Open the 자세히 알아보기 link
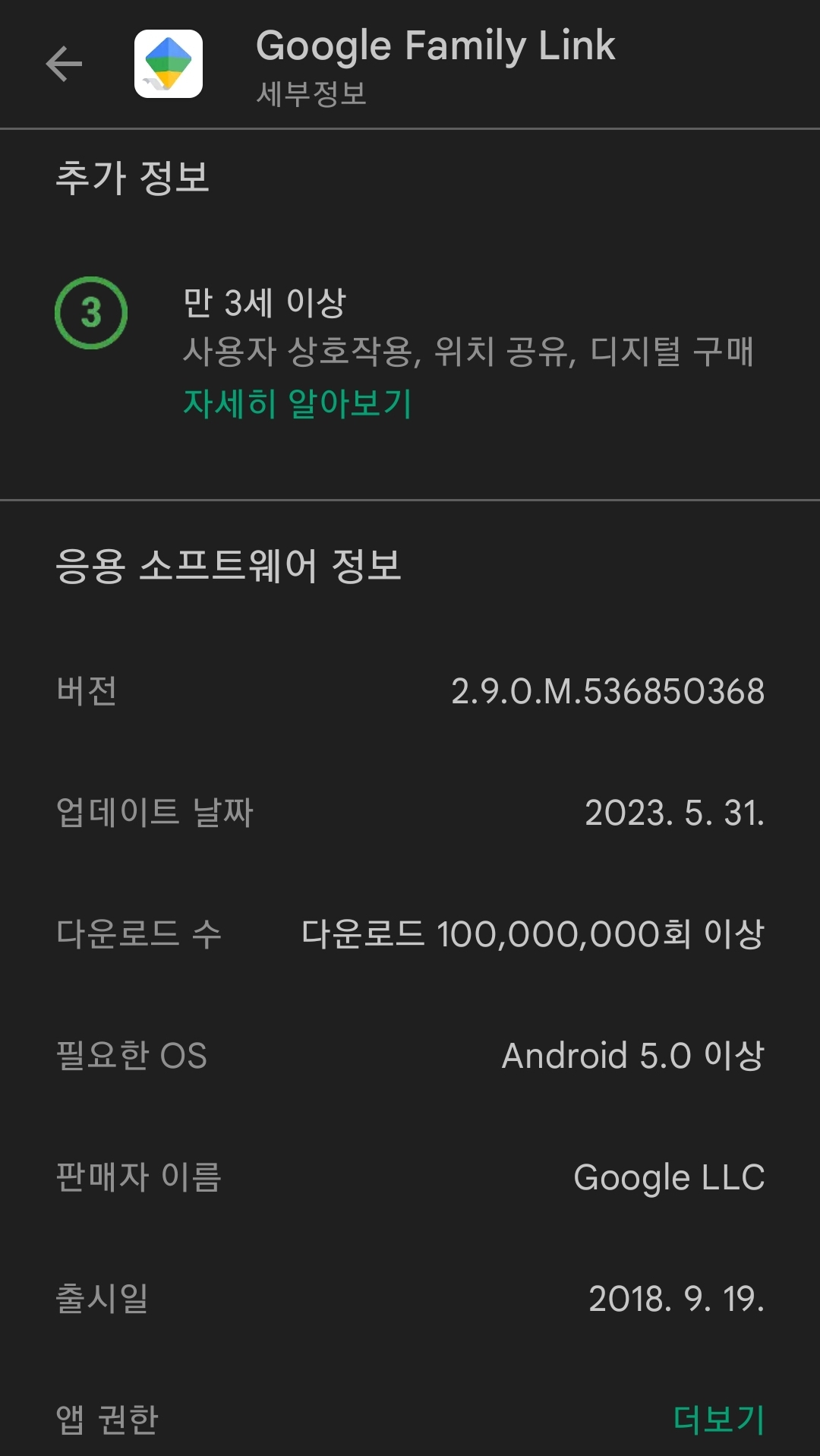Viewport: 820px width, 1456px height. [297, 403]
